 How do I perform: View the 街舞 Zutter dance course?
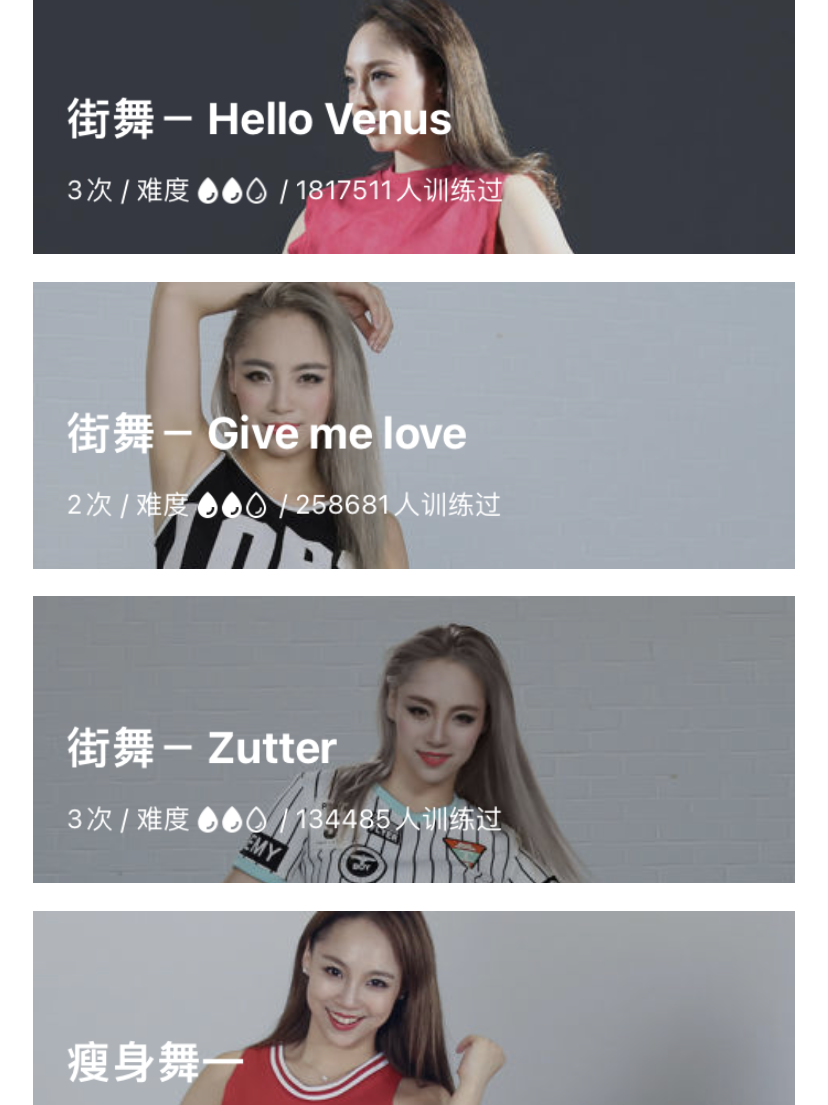[x=413, y=739]
